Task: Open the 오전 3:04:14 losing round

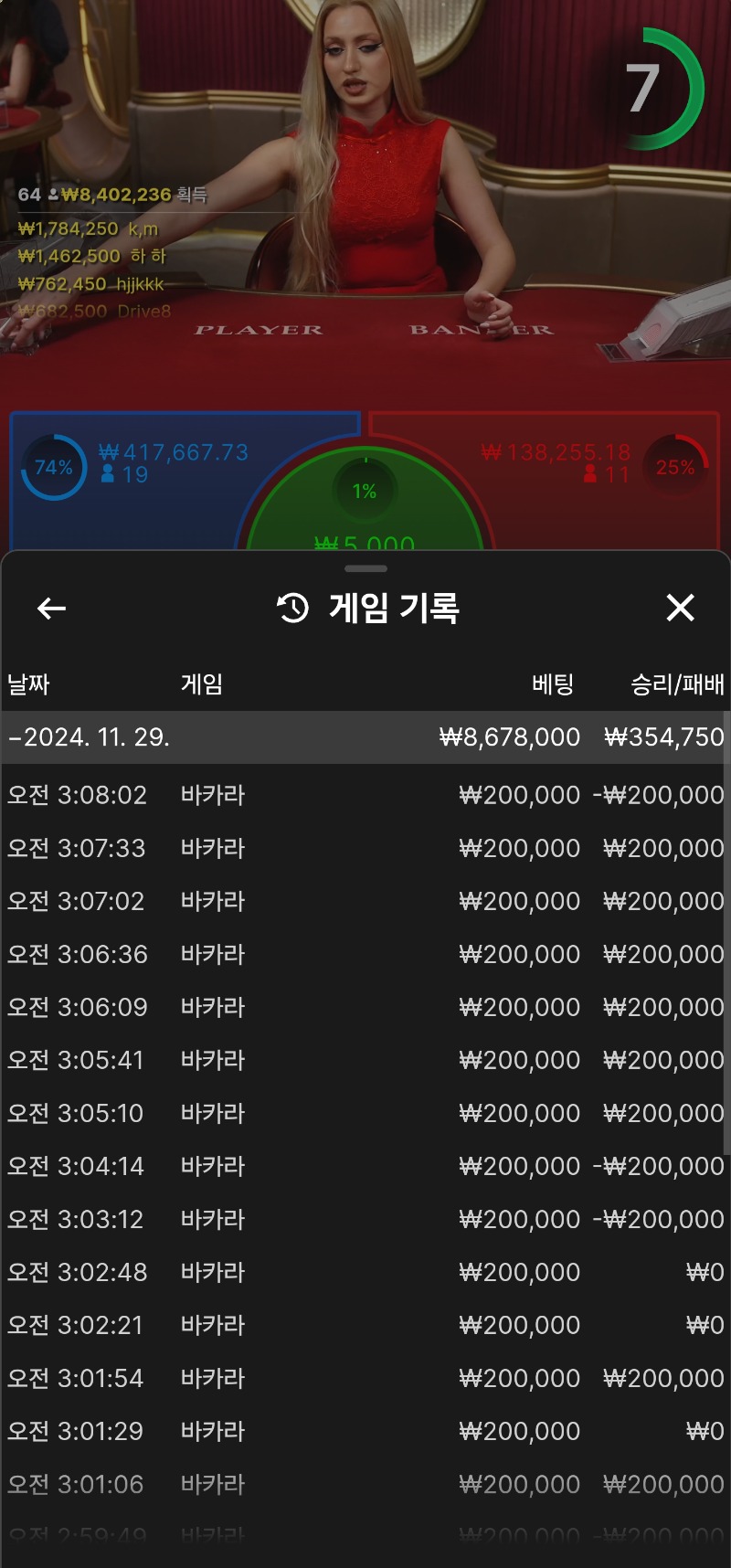Action: coord(365,1166)
